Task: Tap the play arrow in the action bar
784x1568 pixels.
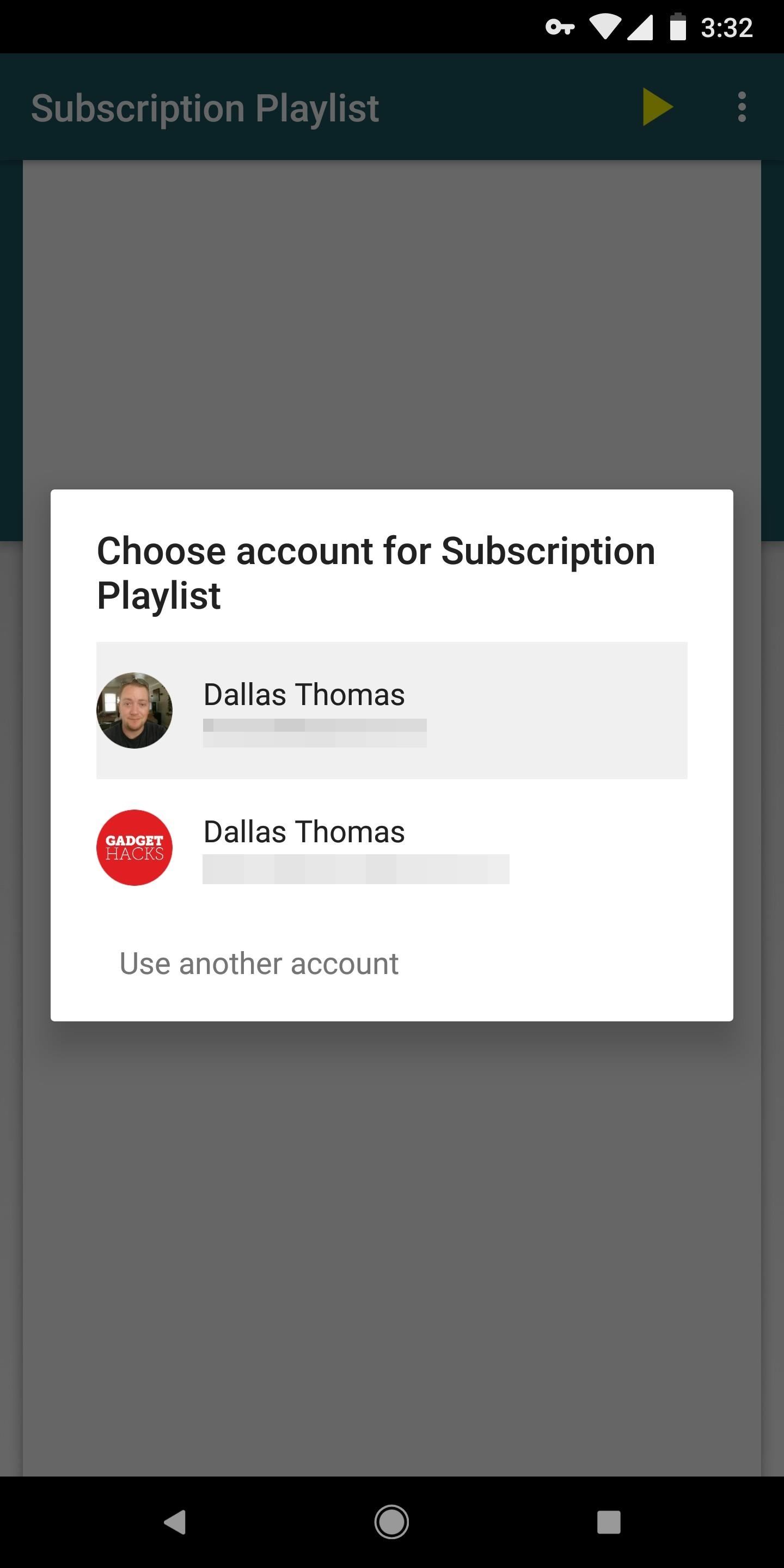Action: click(656, 107)
